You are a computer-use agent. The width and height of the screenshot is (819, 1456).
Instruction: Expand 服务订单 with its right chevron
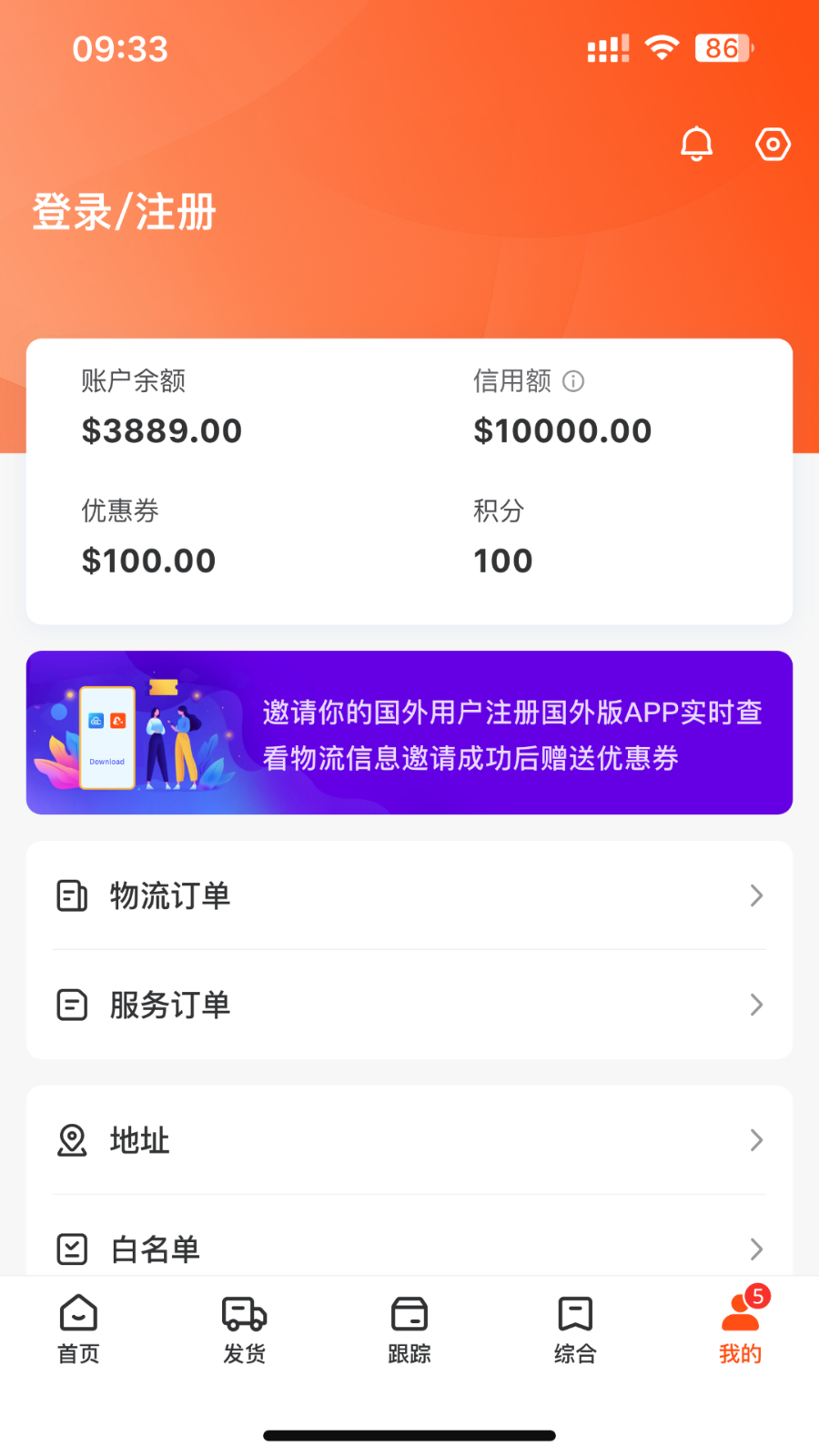tap(756, 1005)
